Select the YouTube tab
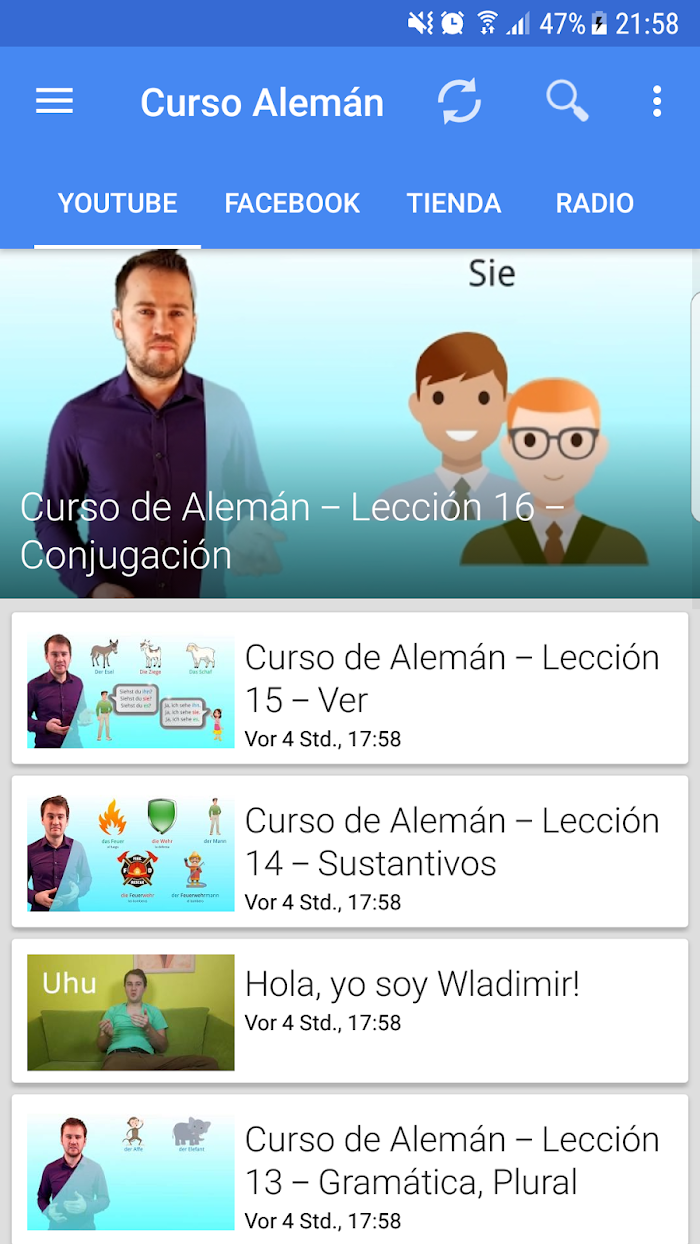 [118, 203]
